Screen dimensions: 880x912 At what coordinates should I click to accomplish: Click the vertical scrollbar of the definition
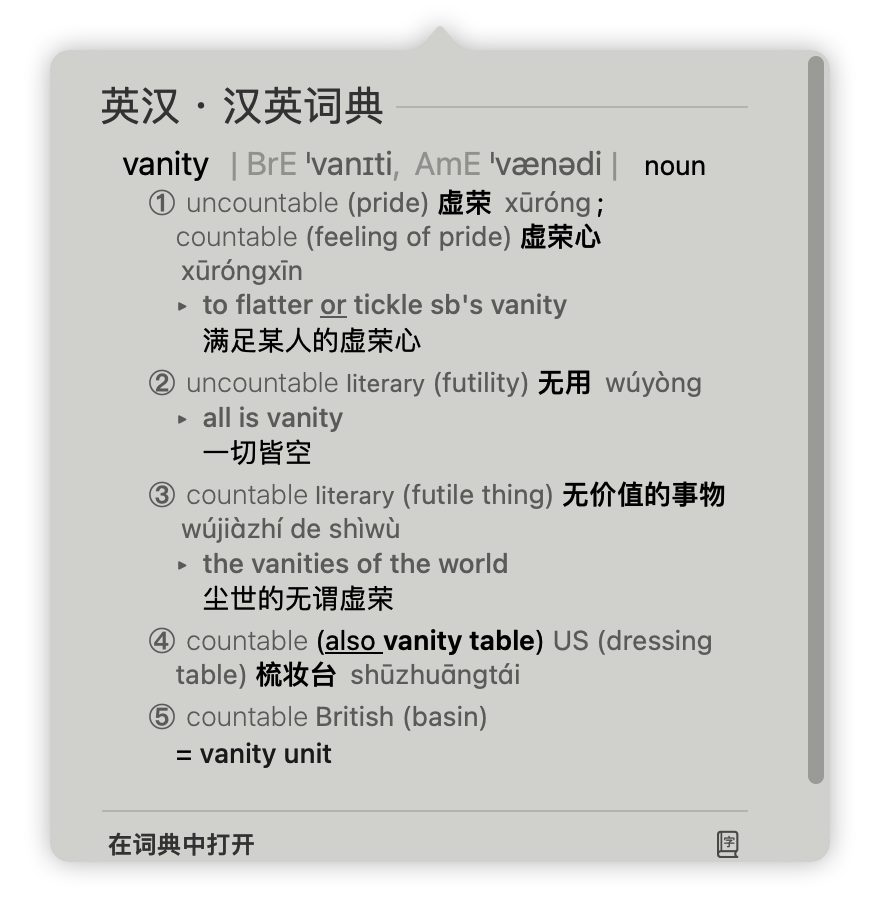coord(816,420)
